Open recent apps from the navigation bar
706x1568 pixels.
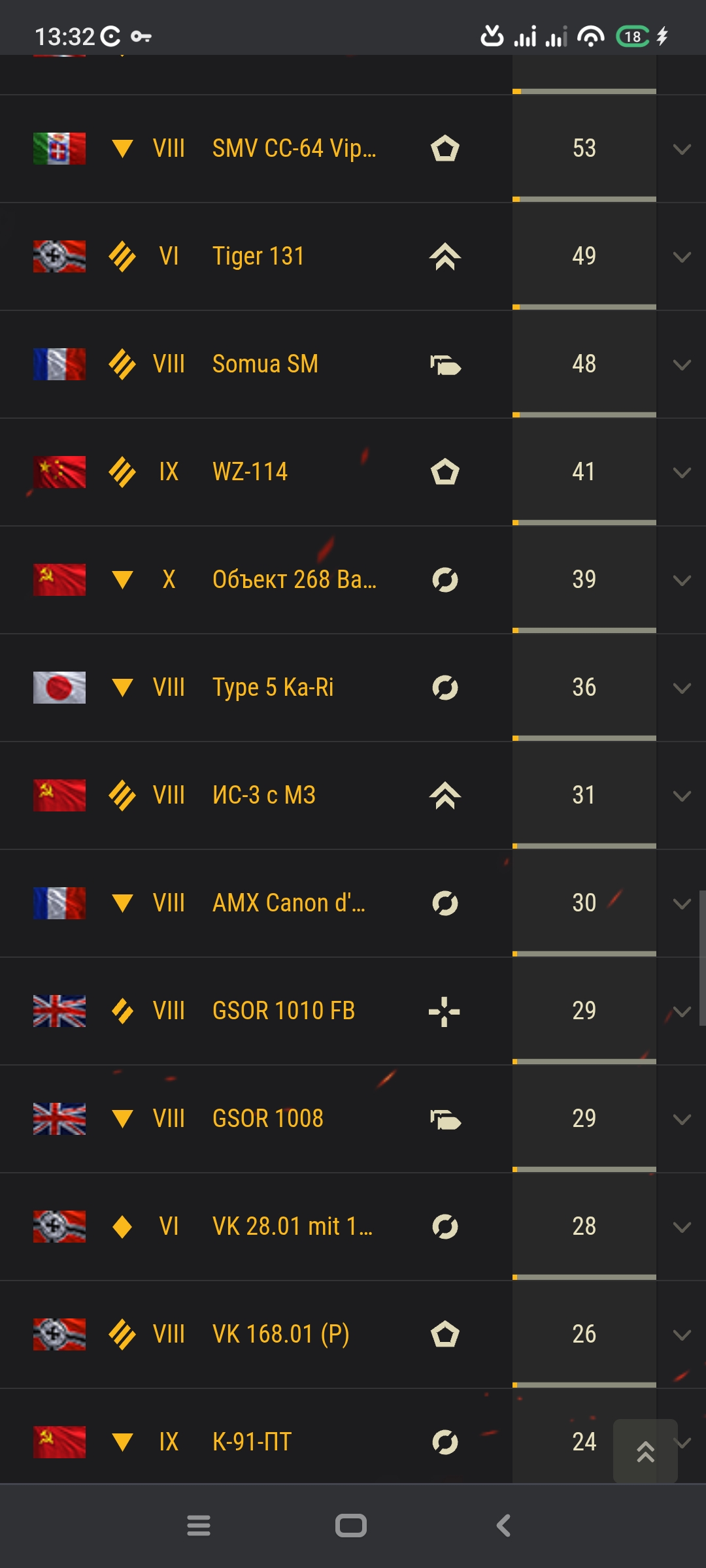[x=199, y=1526]
